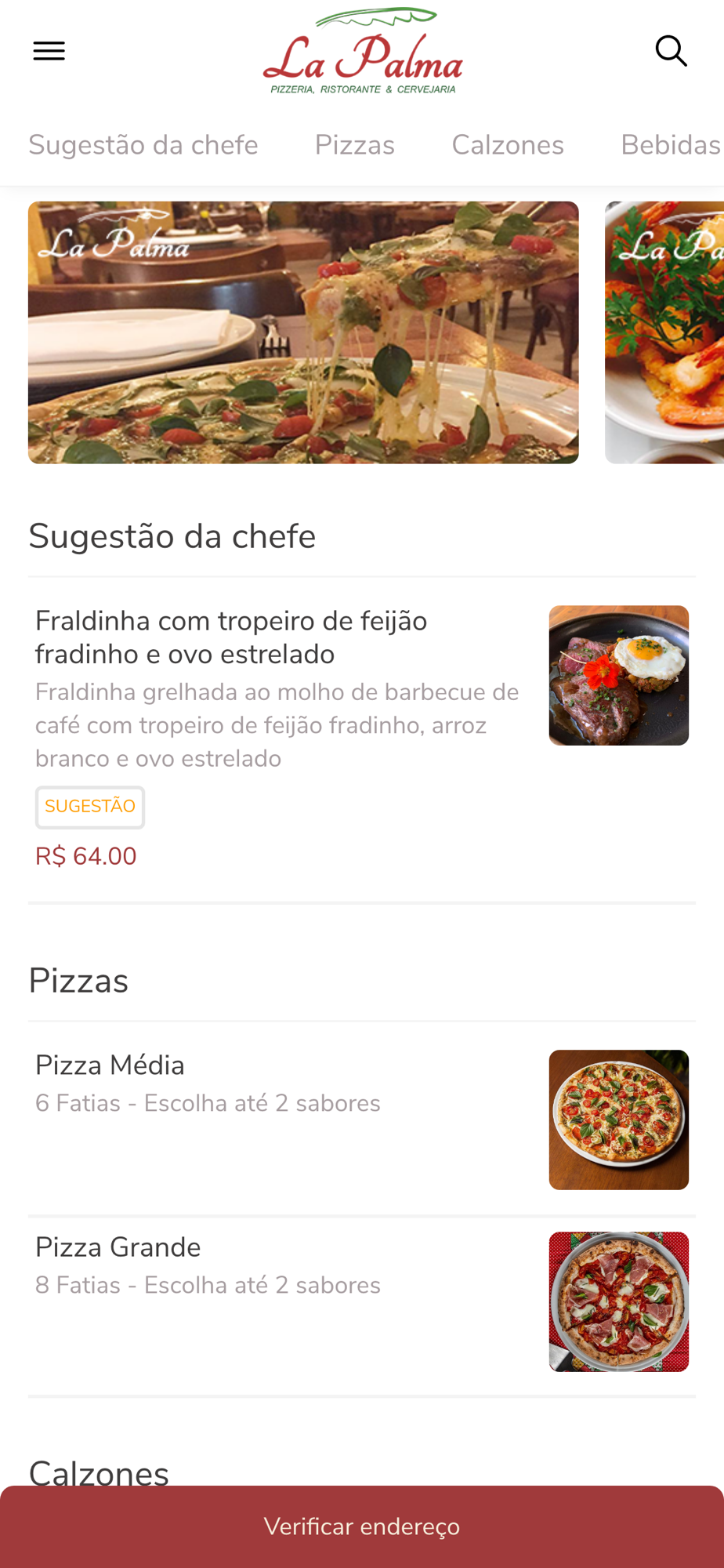Open the pizza slice promo banner
This screenshot has height=1568, width=724.
[x=303, y=332]
